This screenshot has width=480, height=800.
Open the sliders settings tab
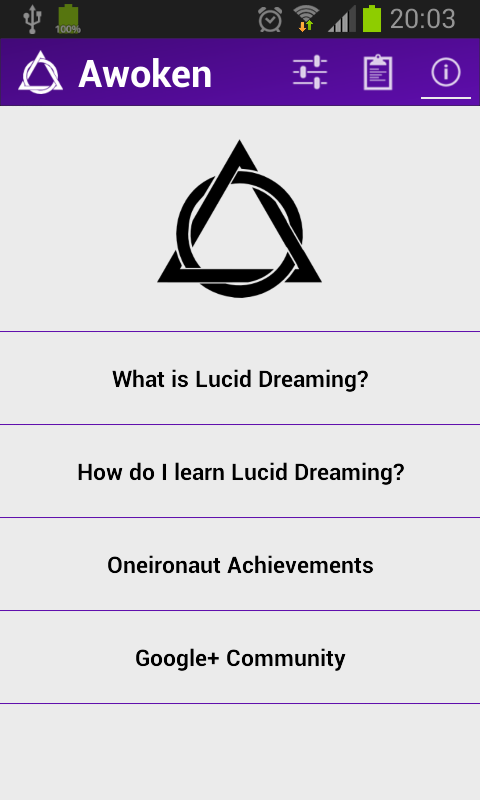coord(310,72)
